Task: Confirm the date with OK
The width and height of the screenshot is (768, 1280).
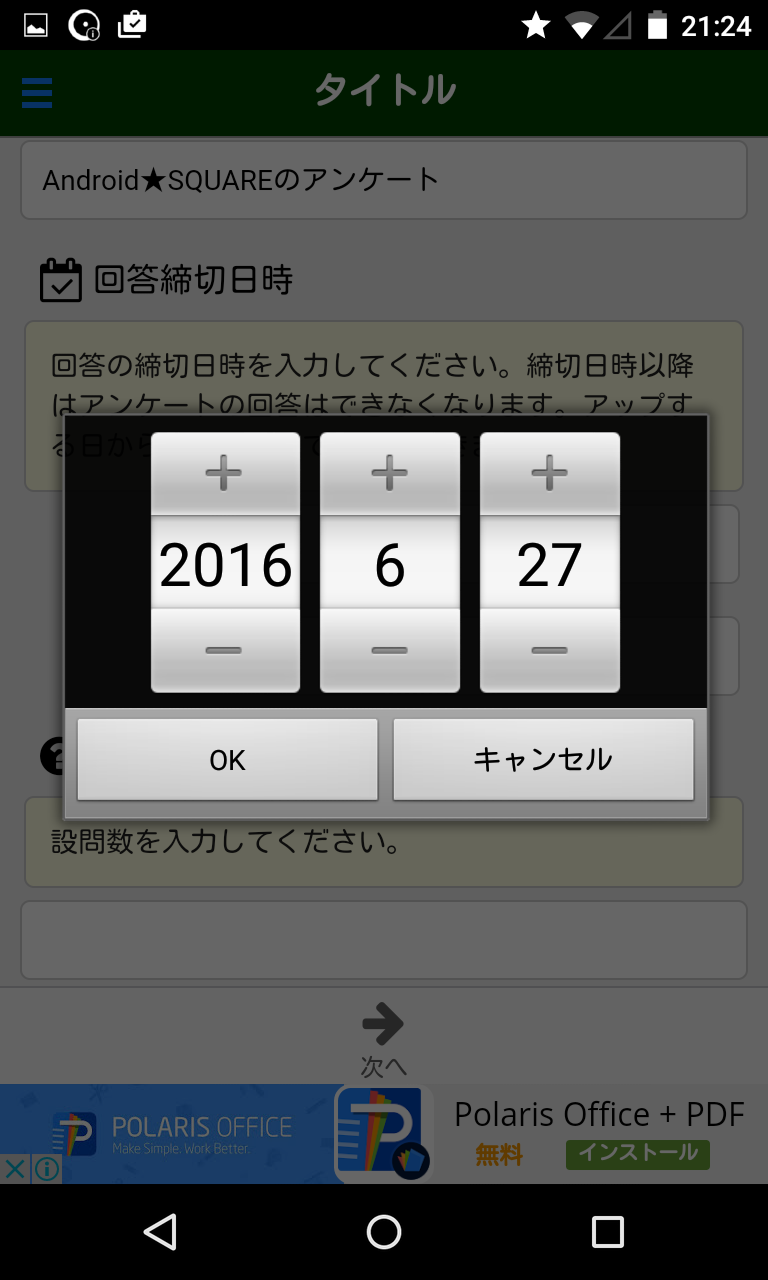Action: [227, 759]
